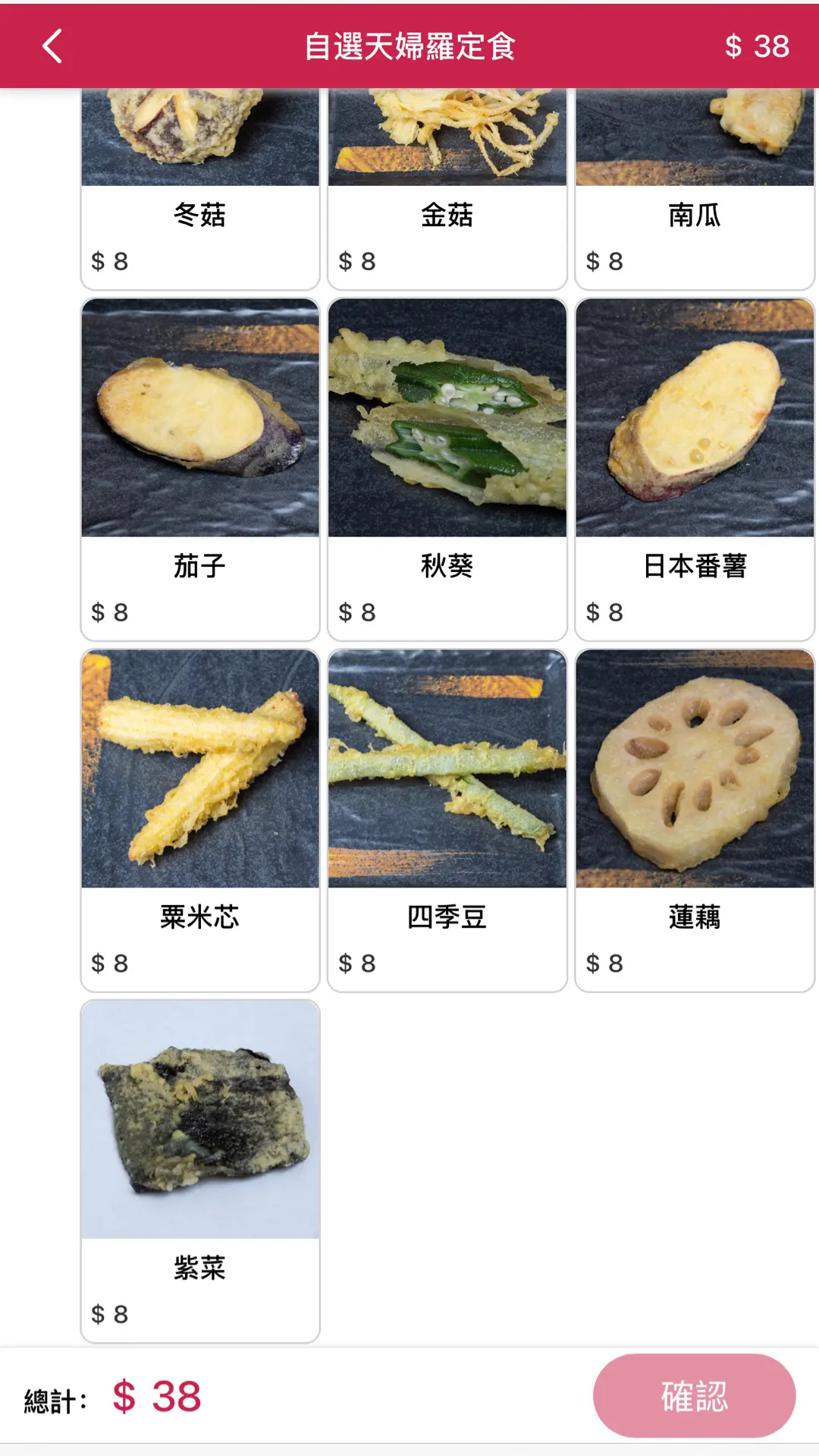
Task: Add 粟米芯 tempura to the order
Action: tap(200, 819)
